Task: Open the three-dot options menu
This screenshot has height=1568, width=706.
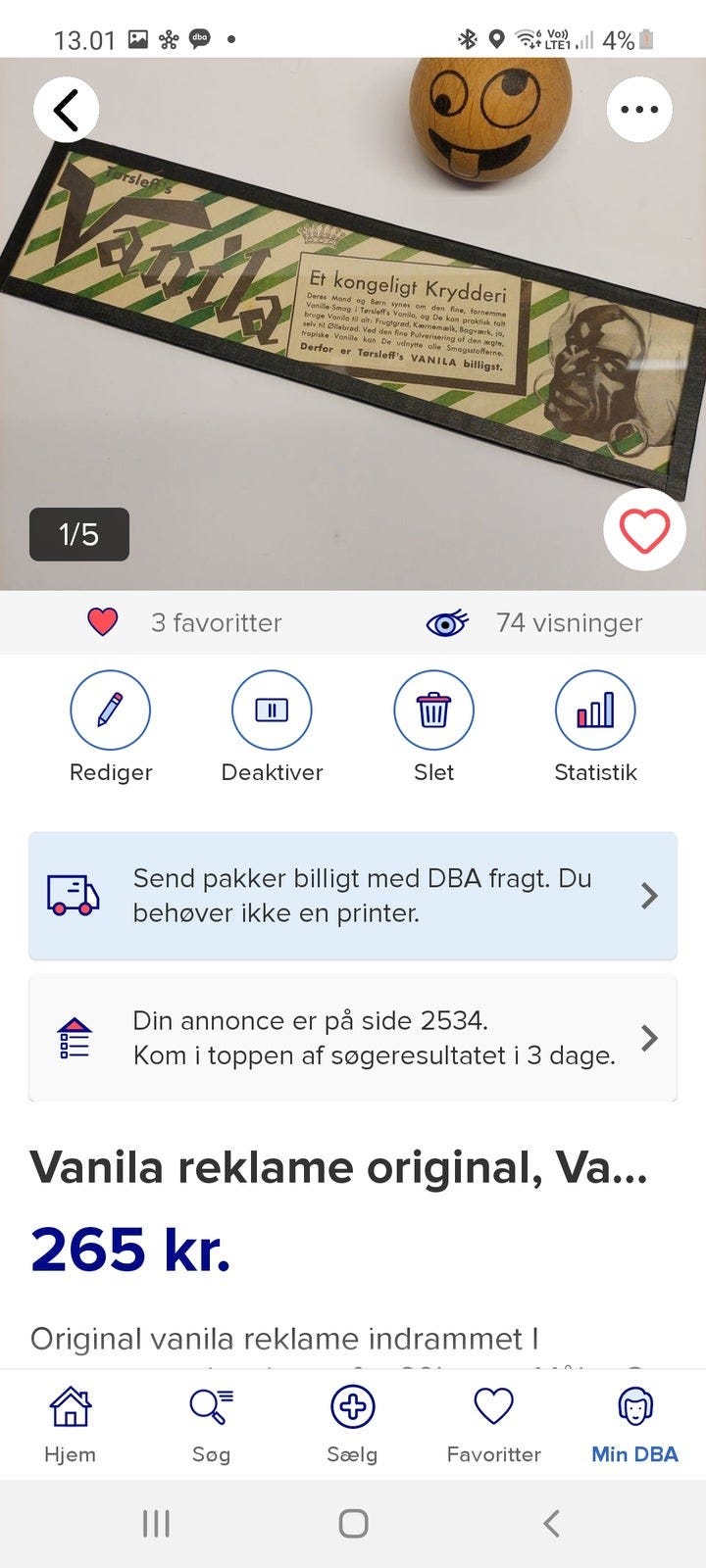Action: coord(639,110)
